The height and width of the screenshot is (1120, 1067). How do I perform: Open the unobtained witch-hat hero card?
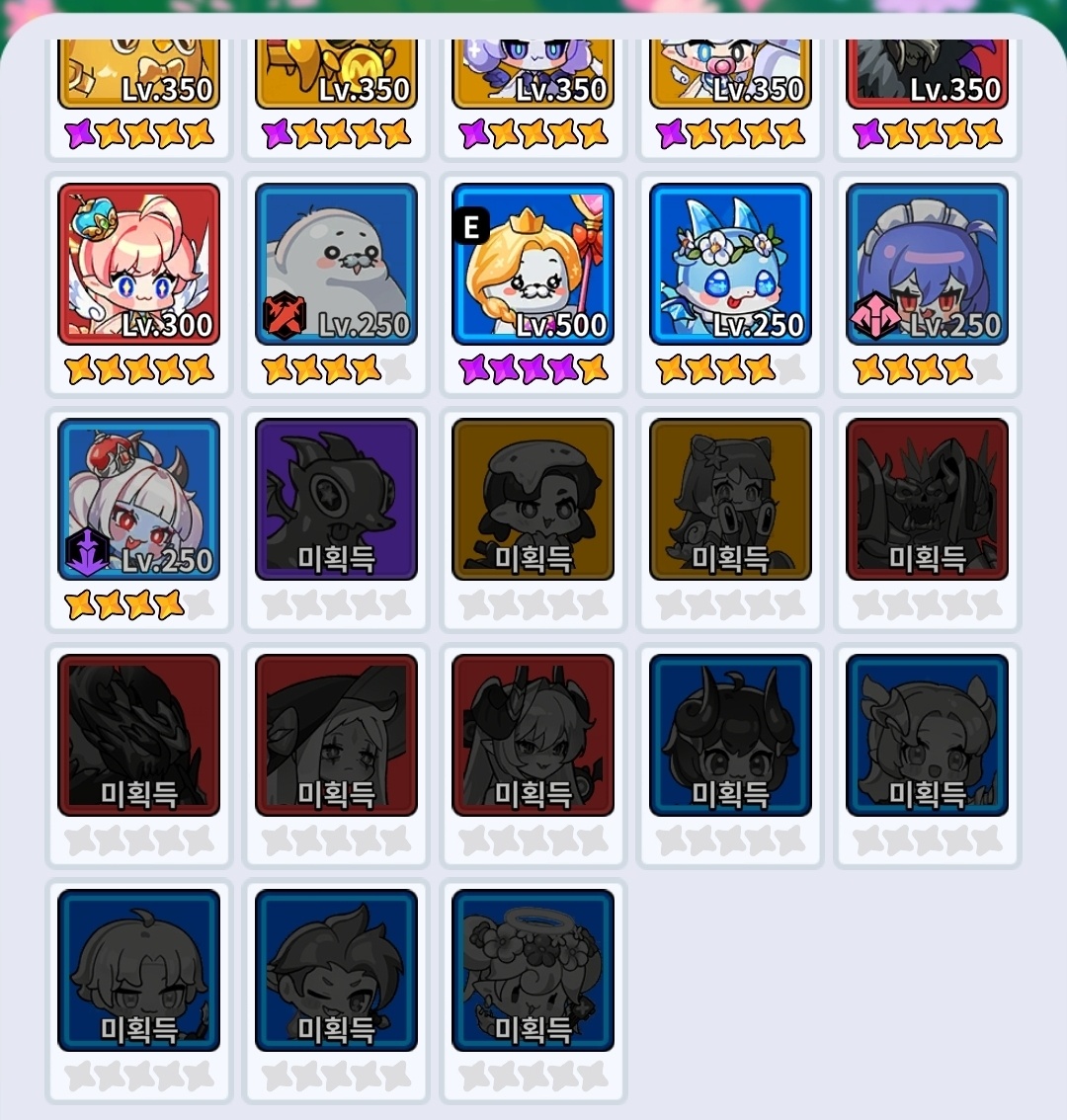pos(336,735)
